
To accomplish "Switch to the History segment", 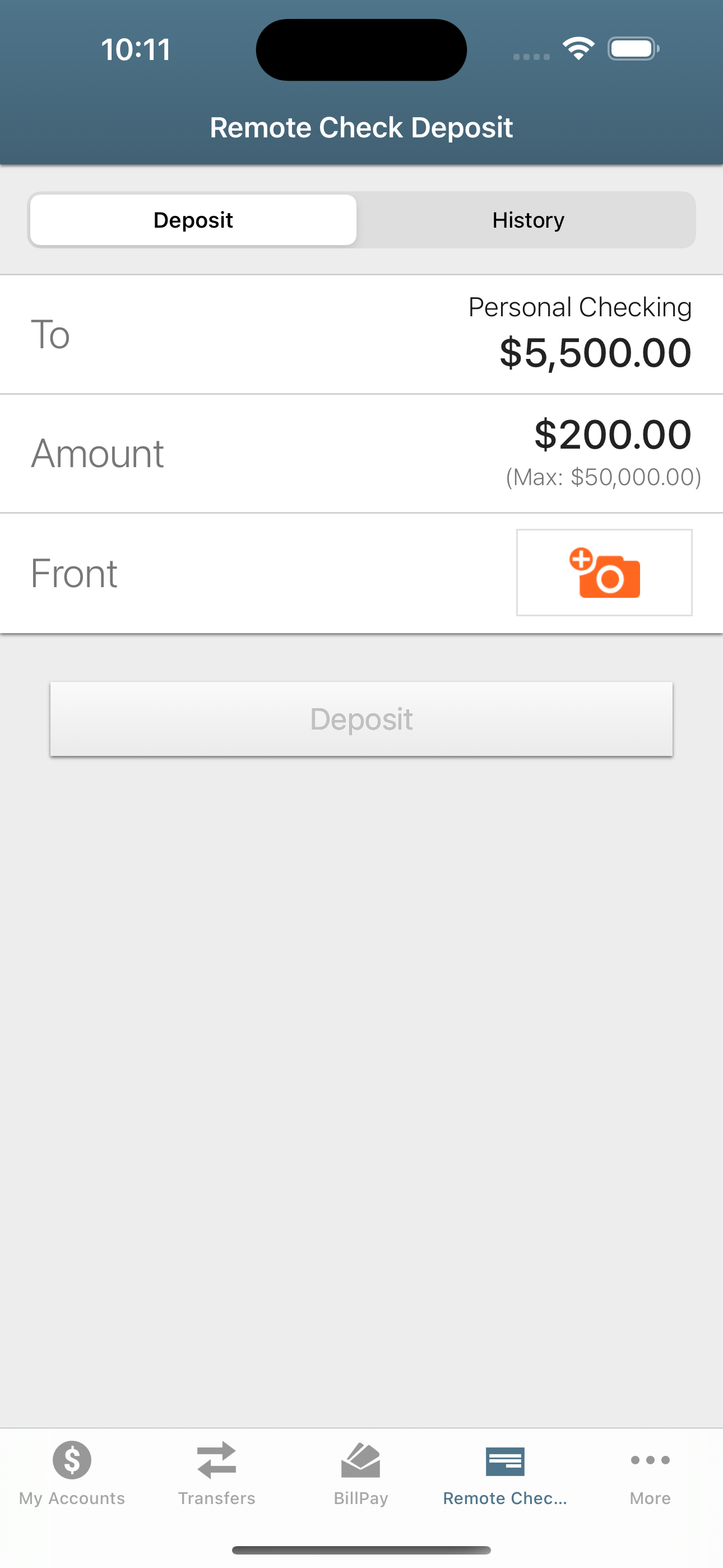I will [x=527, y=220].
